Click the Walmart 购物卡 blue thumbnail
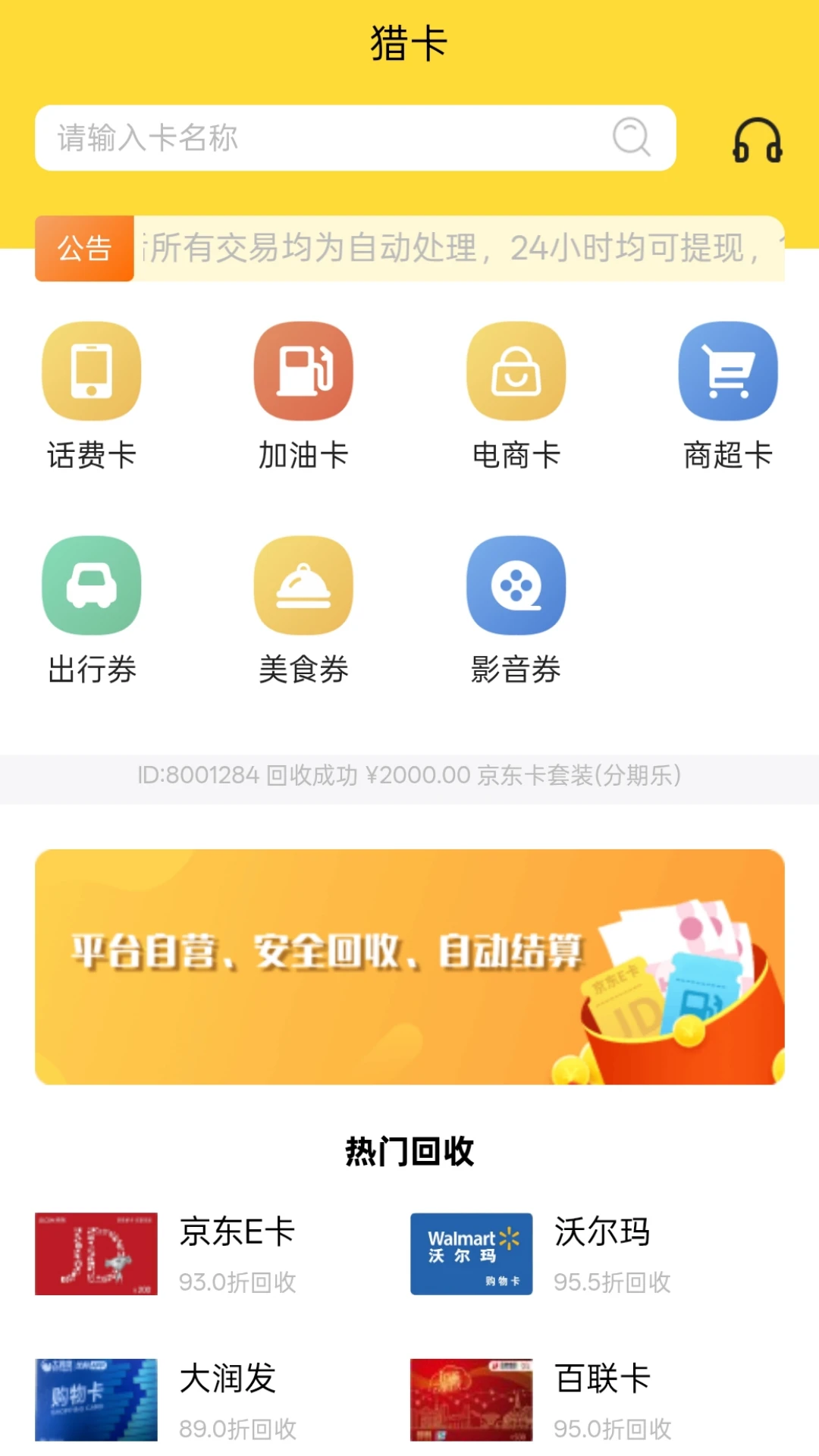 471,1254
